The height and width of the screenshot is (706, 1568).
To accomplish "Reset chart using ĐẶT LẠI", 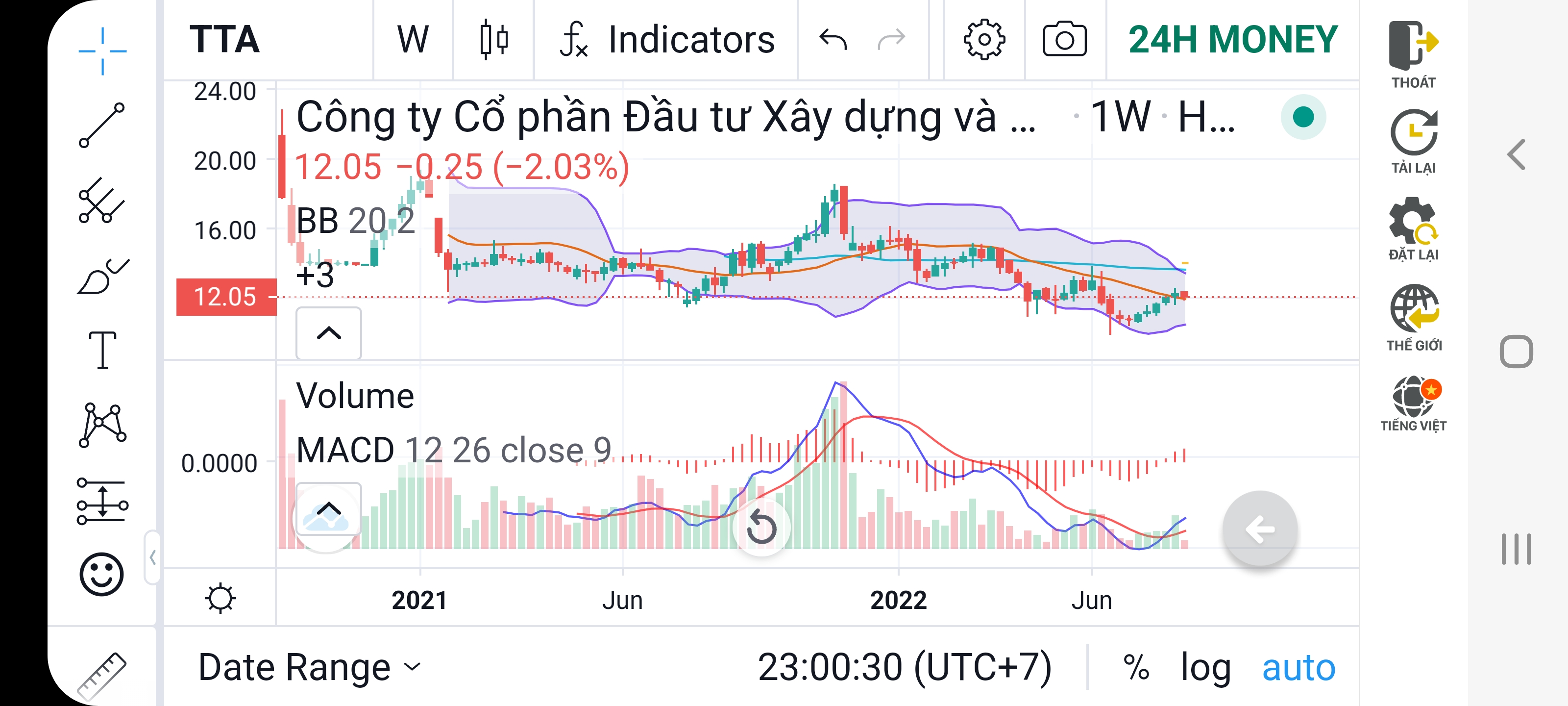I will (x=1413, y=228).
